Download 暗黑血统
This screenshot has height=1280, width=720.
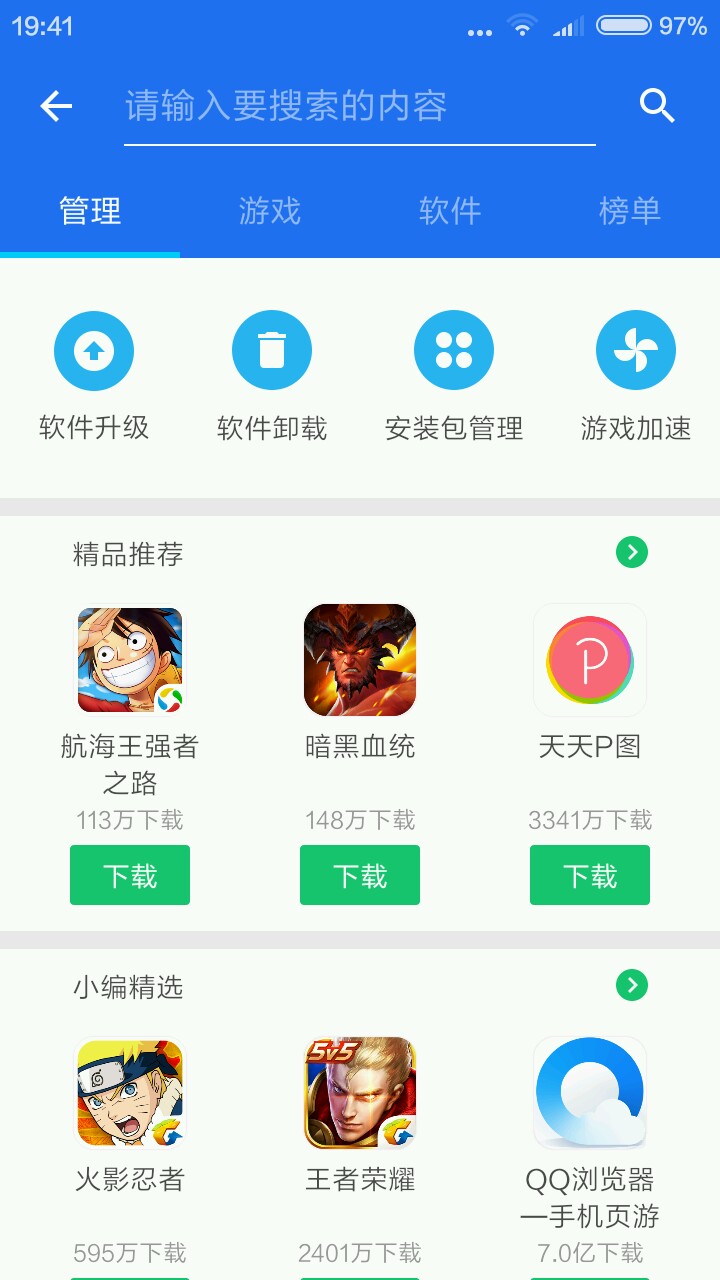point(360,875)
